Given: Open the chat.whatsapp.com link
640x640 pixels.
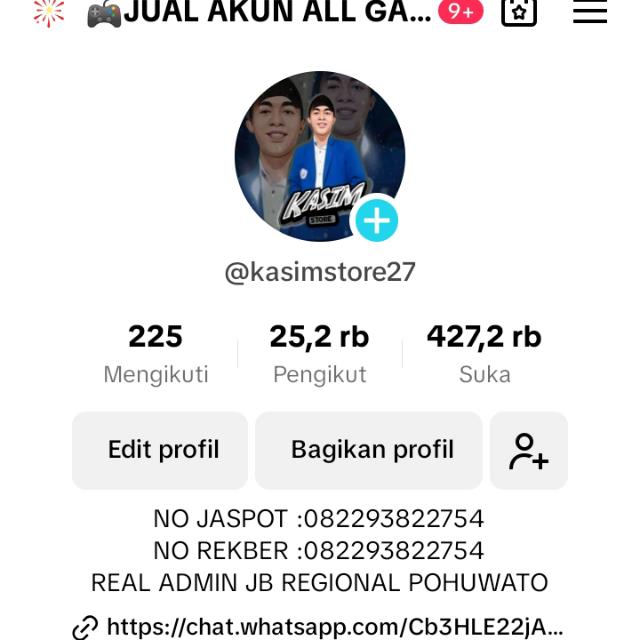Looking at the screenshot, I should [x=334, y=627].
